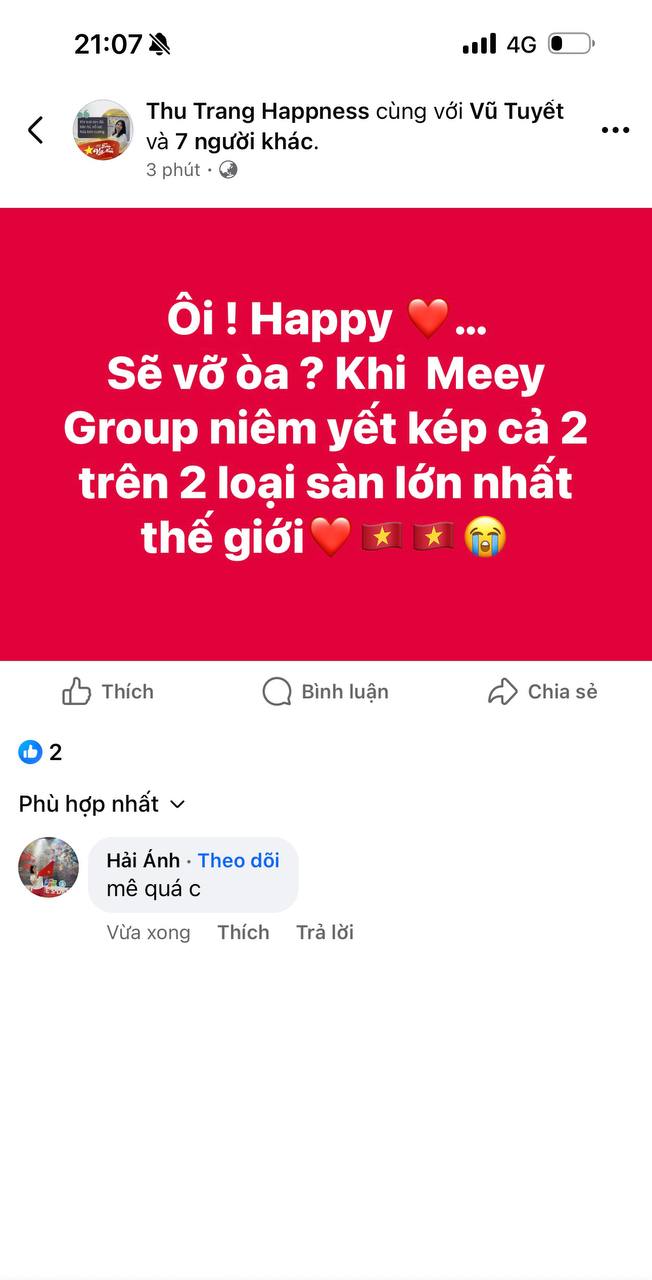This screenshot has height=1280, width=652.
Task: Reply to Hải Ánh's comment
Action: 325,932
